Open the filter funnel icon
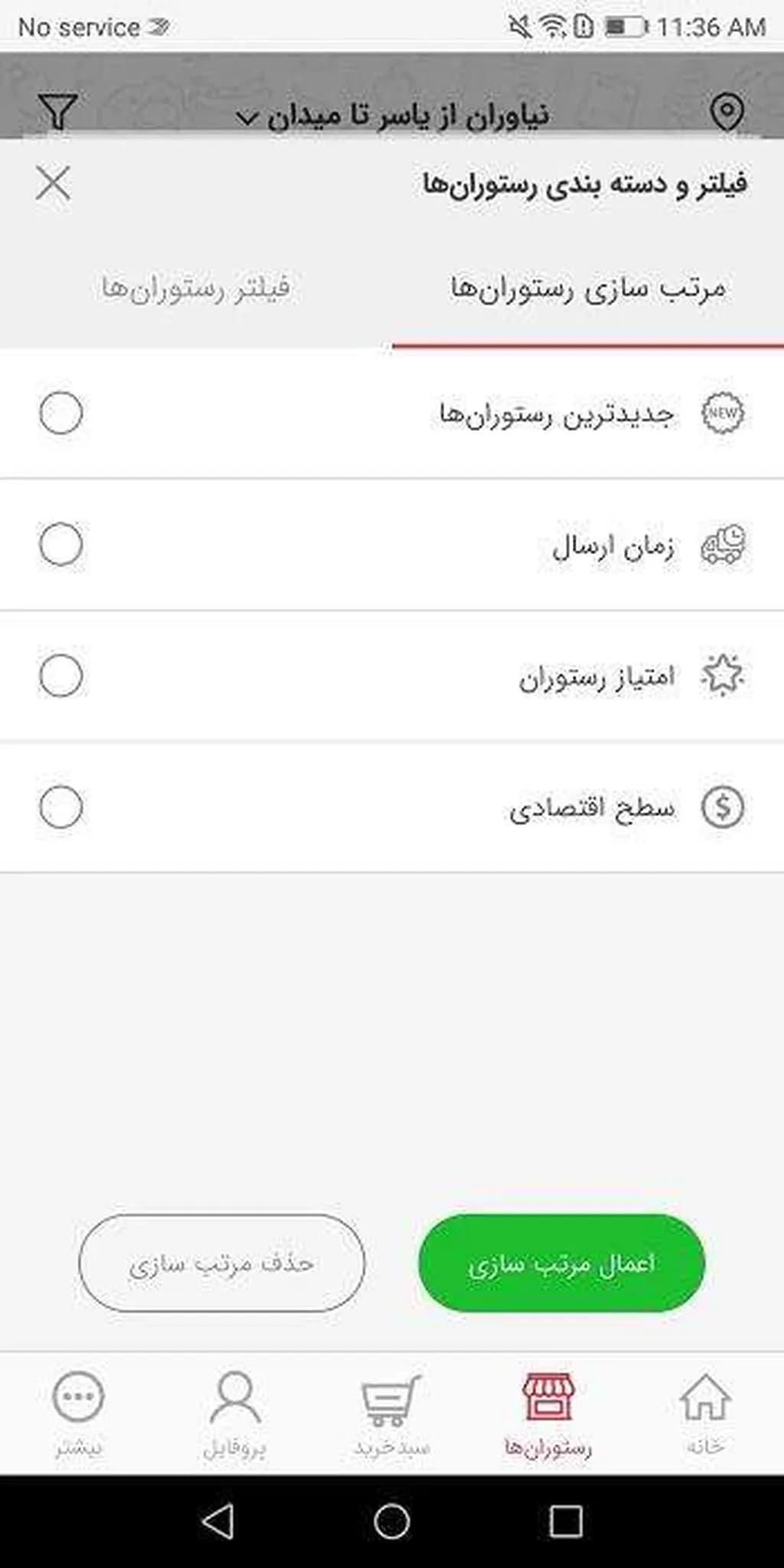This screenshot has height=1568, width=784. (57, 113)
